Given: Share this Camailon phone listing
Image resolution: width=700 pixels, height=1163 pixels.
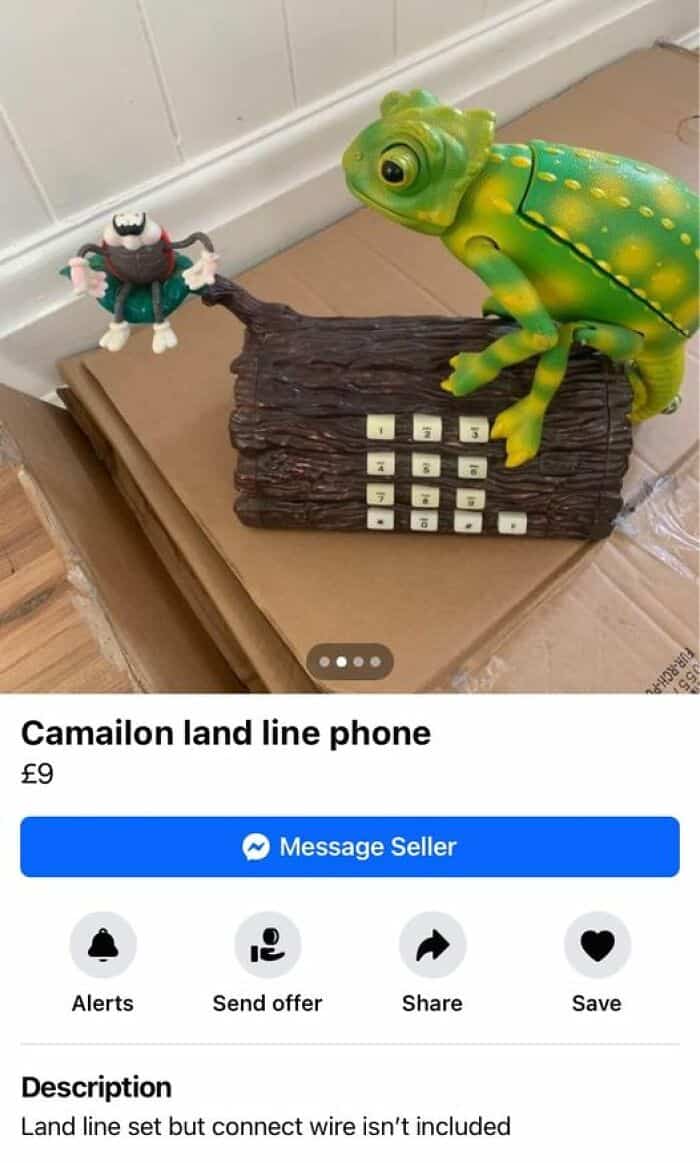Looking at the screenshot, I should 432,945.
